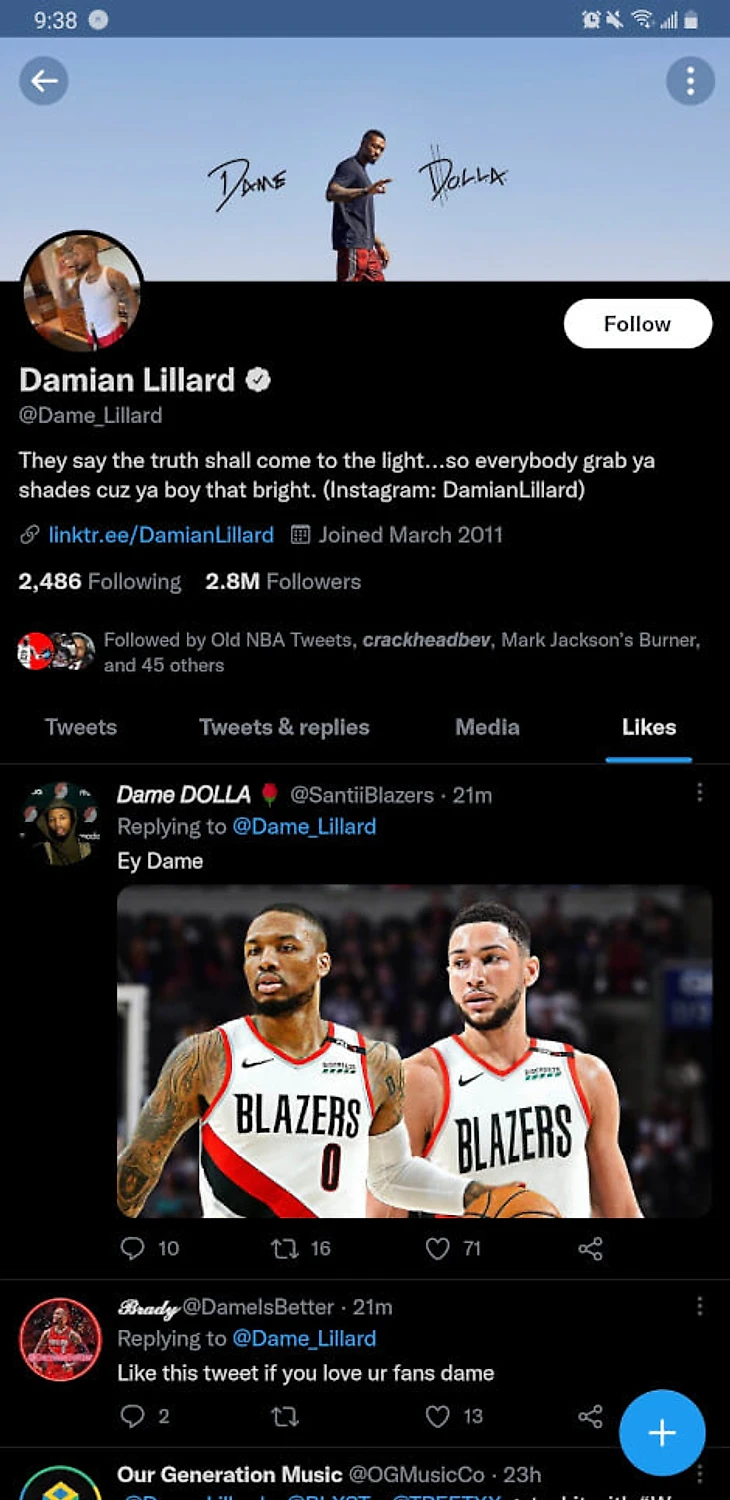This screenshot has height=1500, width=730.
Task: Open options for SantiiBlazers' tweet
Action: 699,793
